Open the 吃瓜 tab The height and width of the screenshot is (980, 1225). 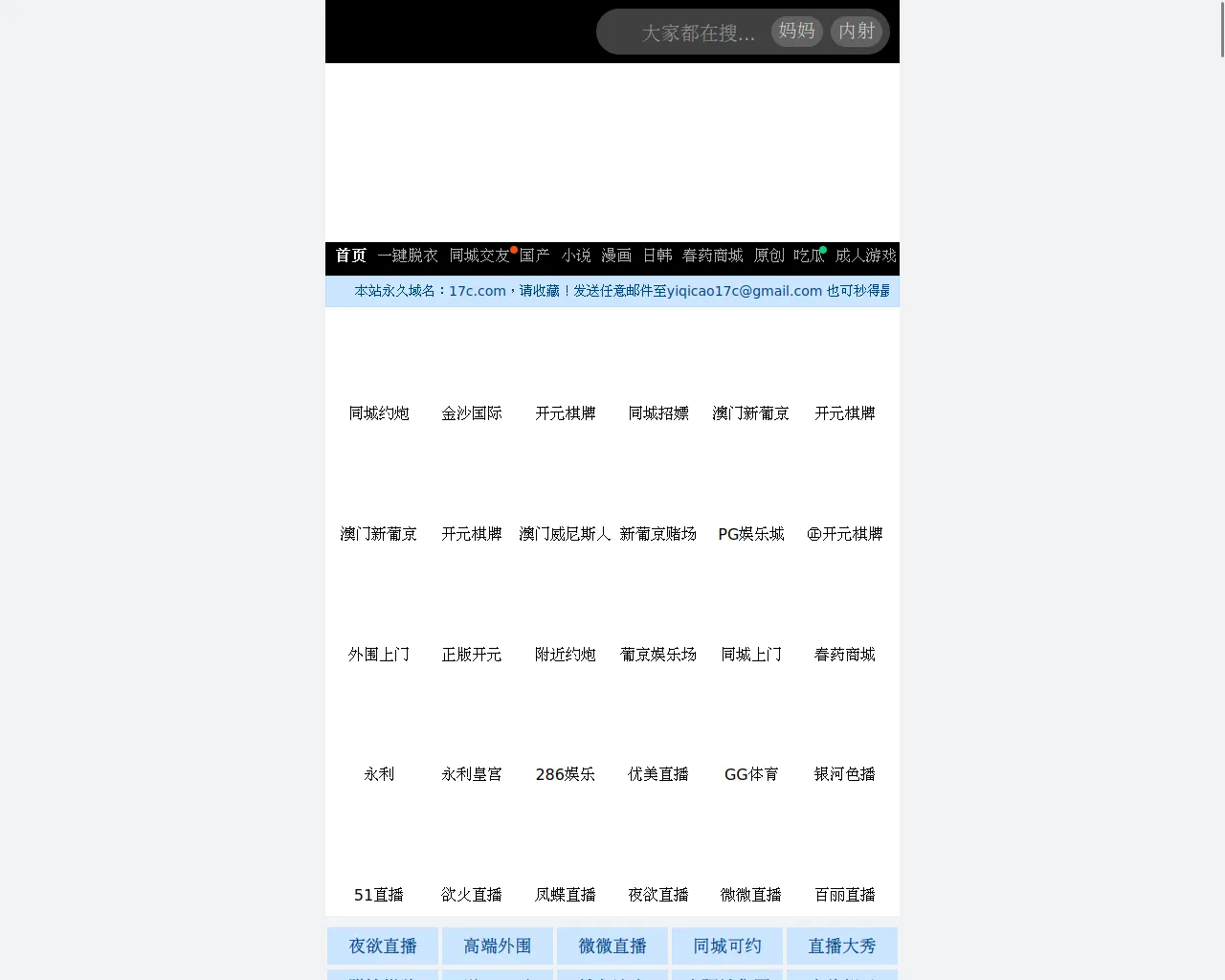click(x=809, y=256)
